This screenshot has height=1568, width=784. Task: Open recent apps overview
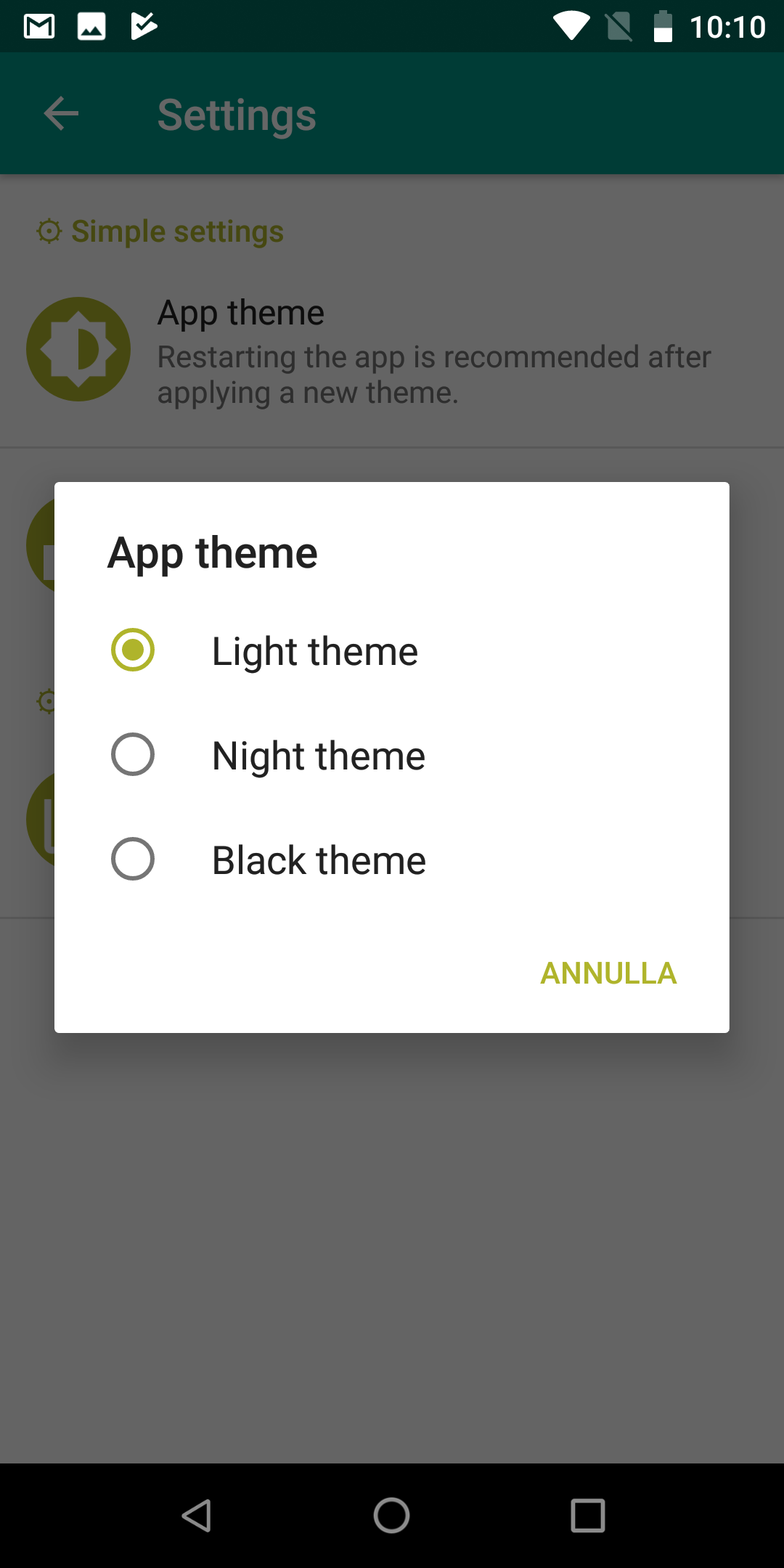coord(588,1516)
